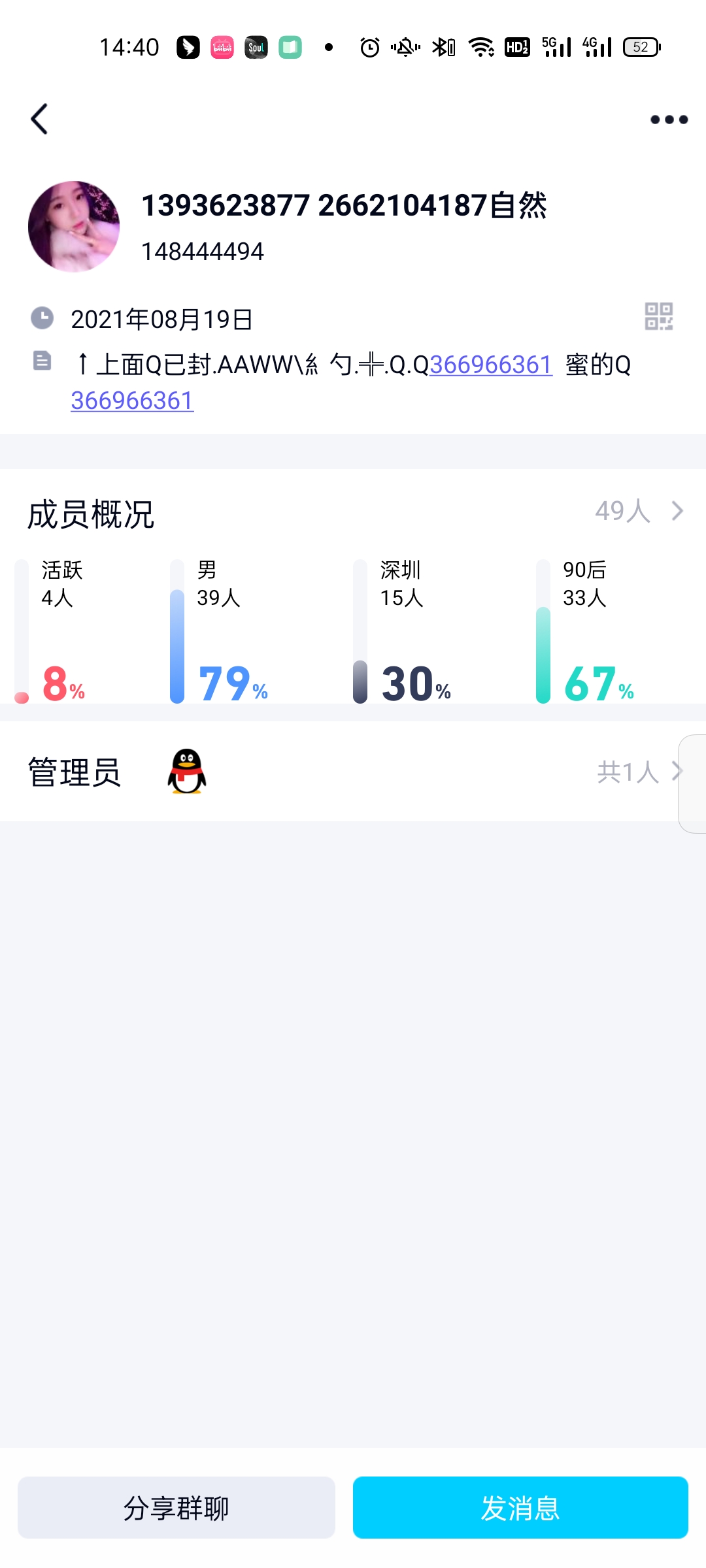View all 49 members in 成员概况
This screenshot has height=1568, width=706.
[637, 511]
